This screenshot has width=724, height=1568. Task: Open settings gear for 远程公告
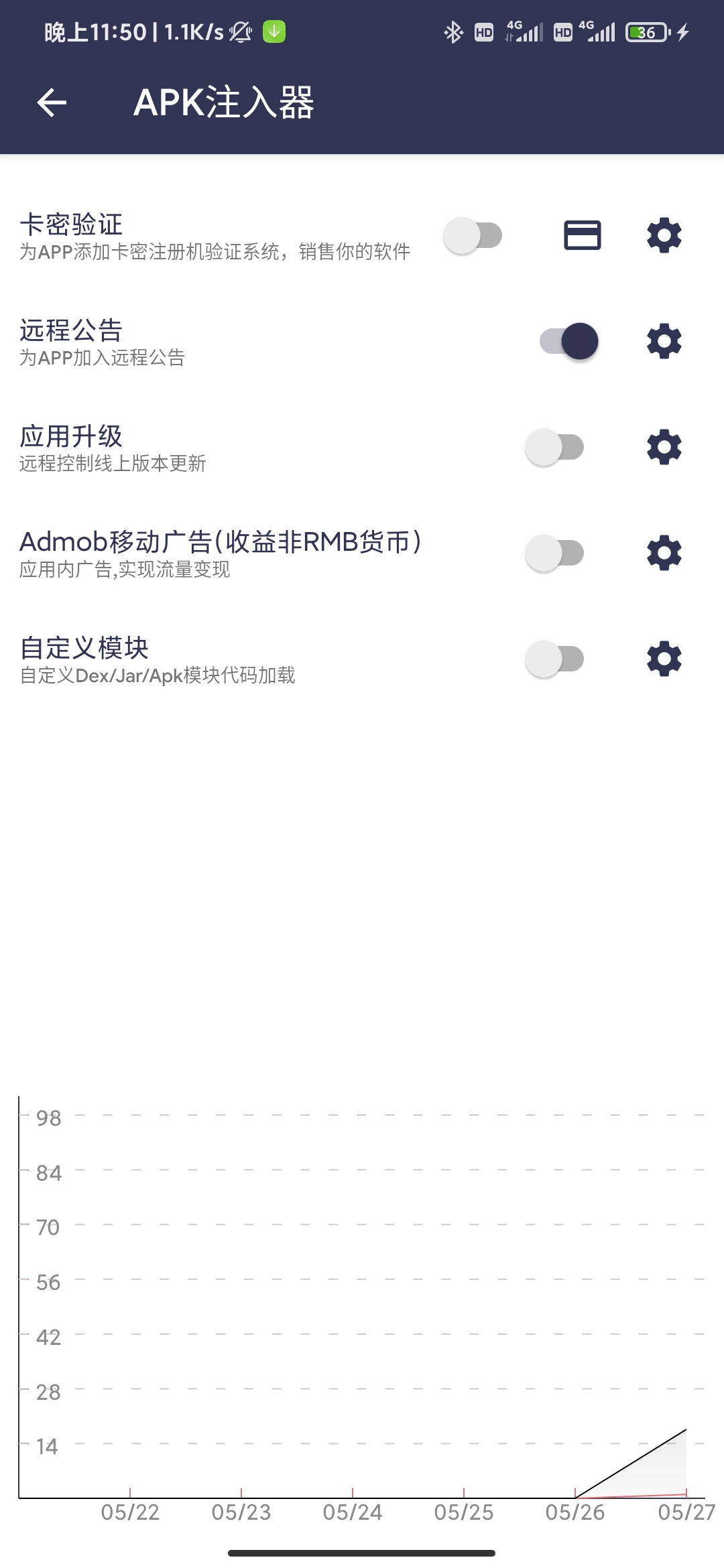coord(664,342)
